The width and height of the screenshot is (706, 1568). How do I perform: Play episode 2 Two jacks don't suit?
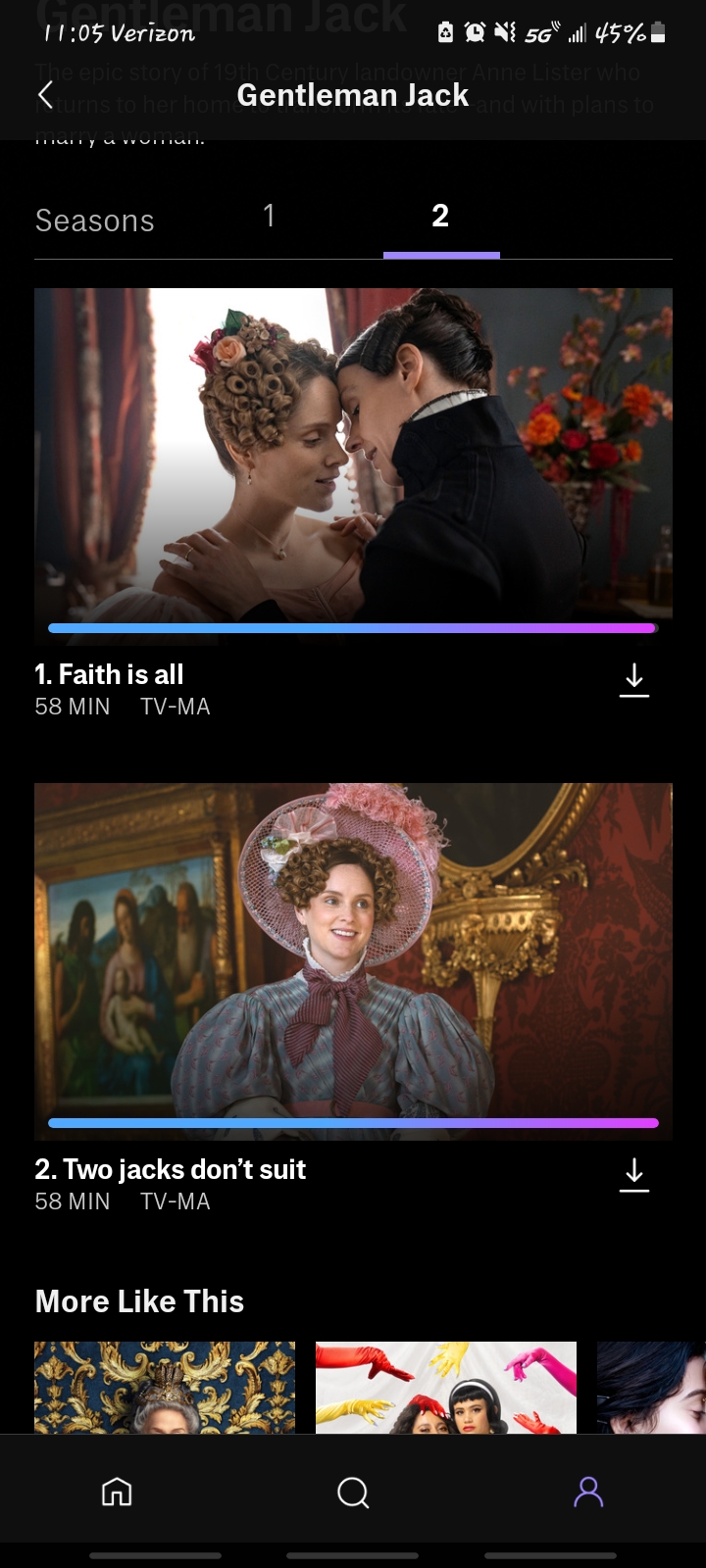tap(353, 955)
